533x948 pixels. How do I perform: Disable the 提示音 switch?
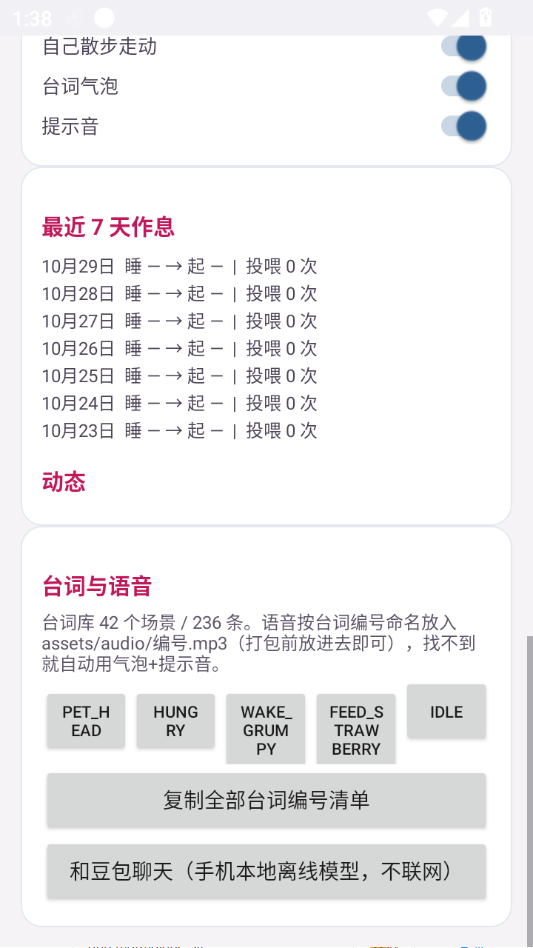click(464, 126)
